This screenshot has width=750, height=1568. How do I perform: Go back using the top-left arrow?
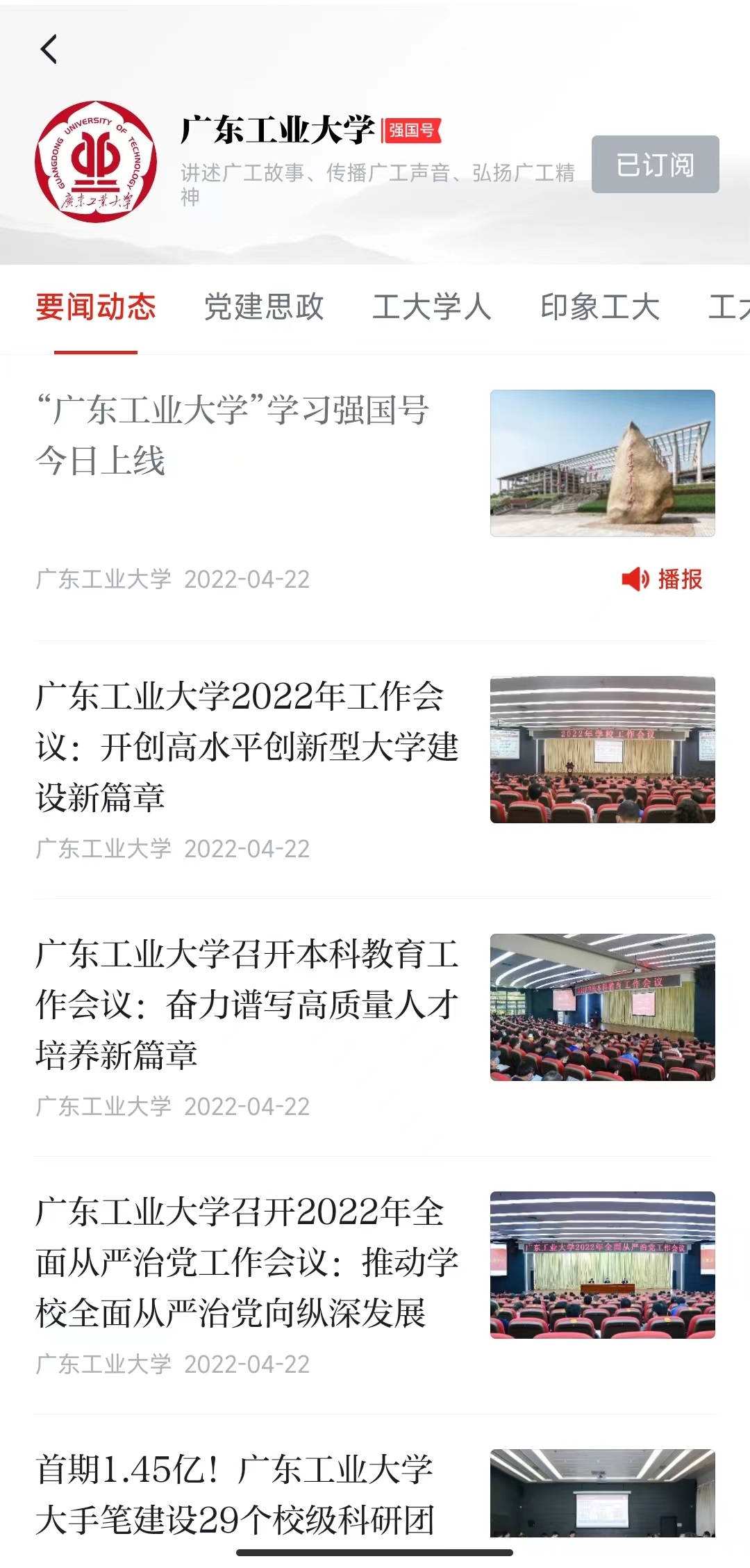(49, 49)
